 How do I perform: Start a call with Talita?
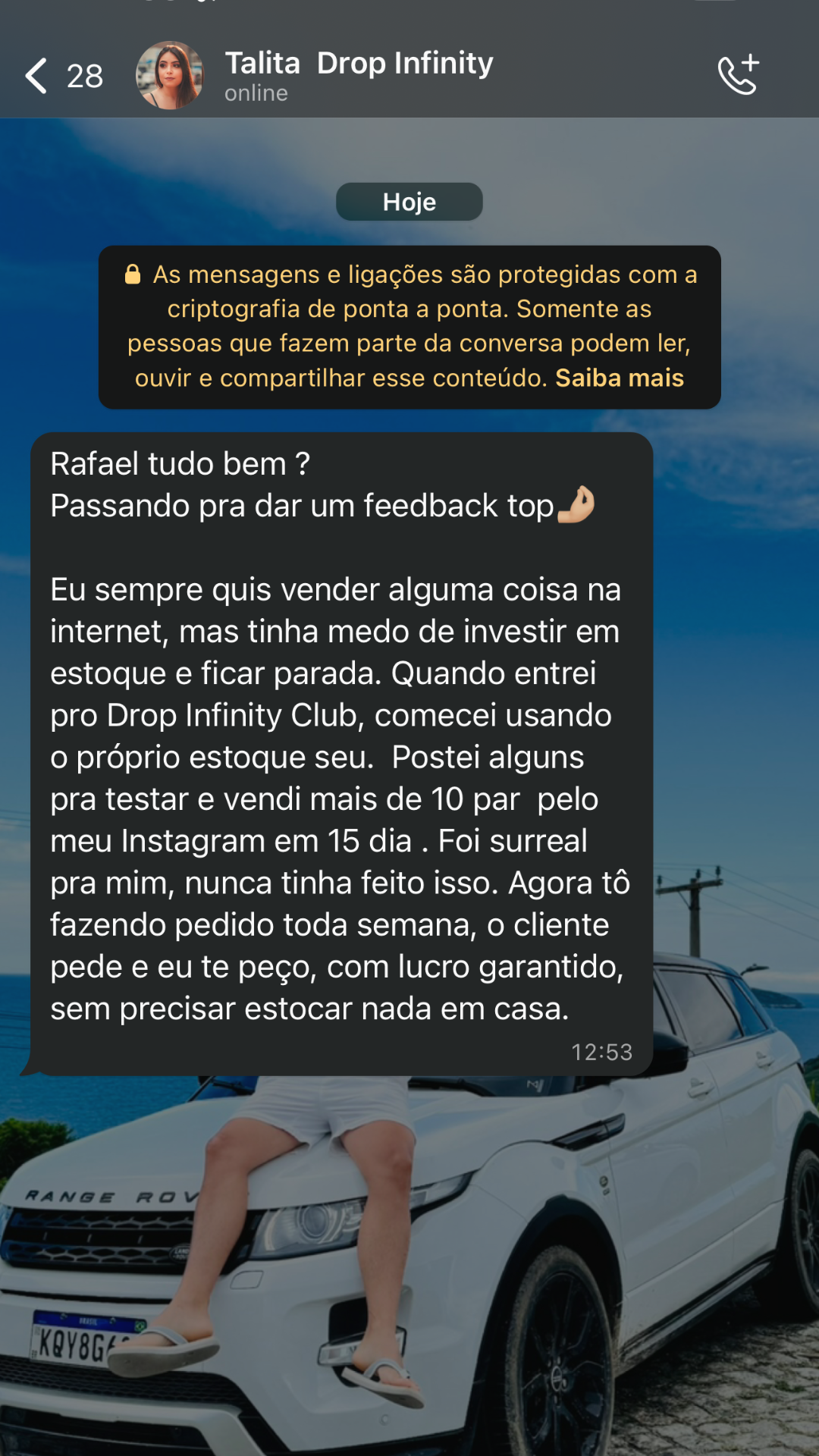click(738, 74)
